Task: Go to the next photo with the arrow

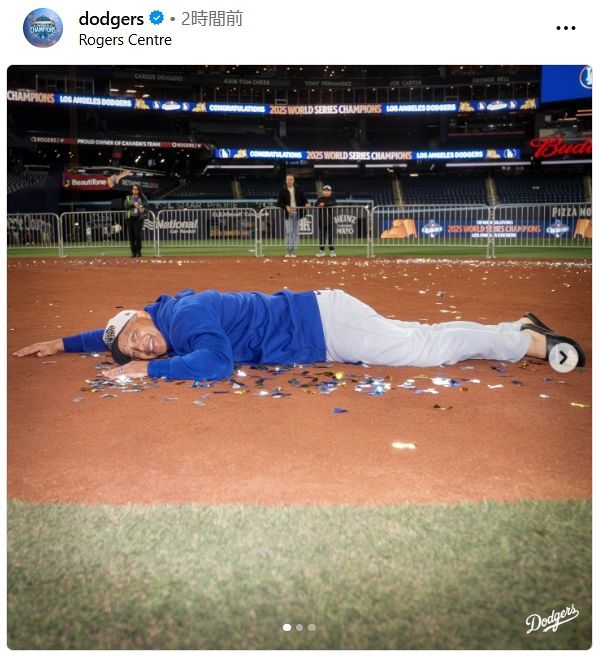Action: pyautogui.click(x=563, y=357)
